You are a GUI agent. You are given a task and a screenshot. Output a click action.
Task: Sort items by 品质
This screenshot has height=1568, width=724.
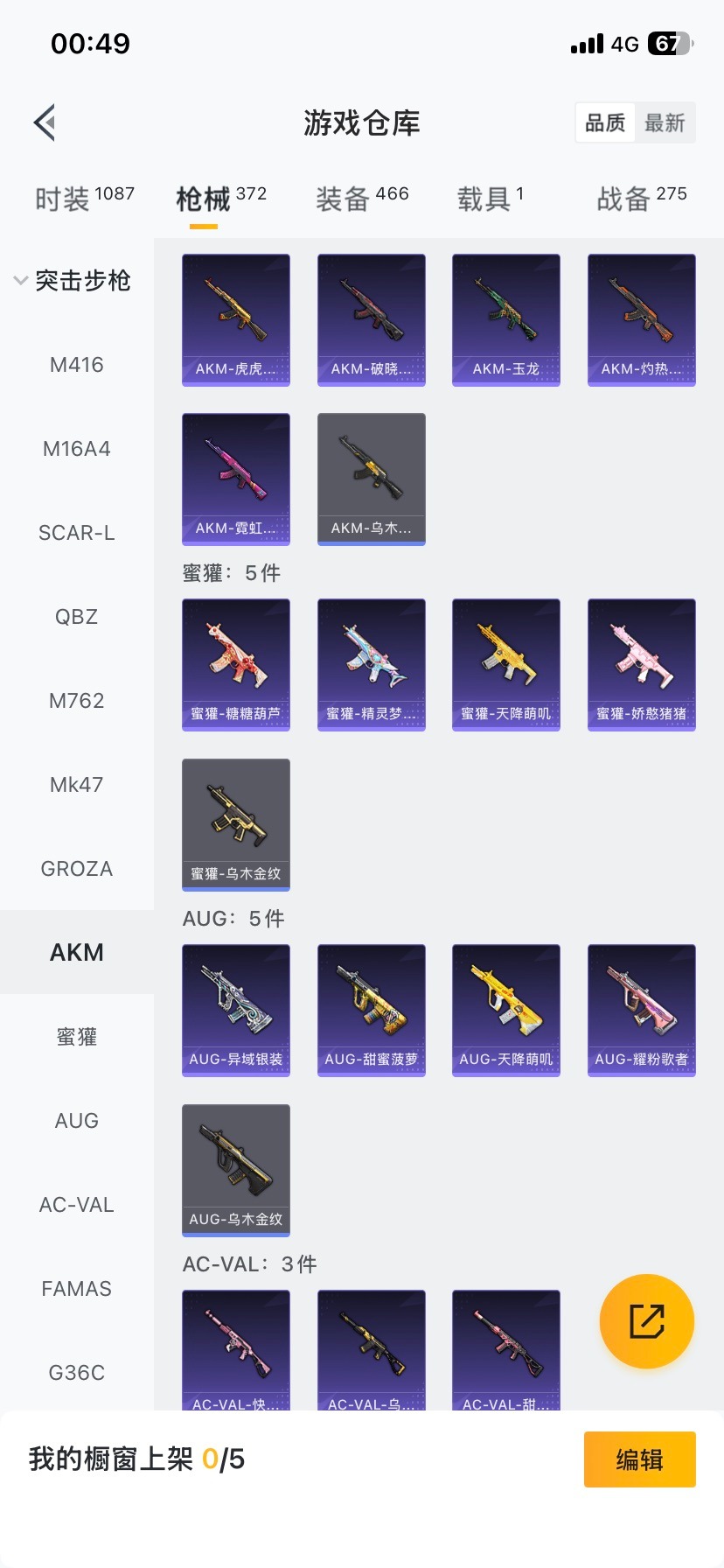[605, 122]
